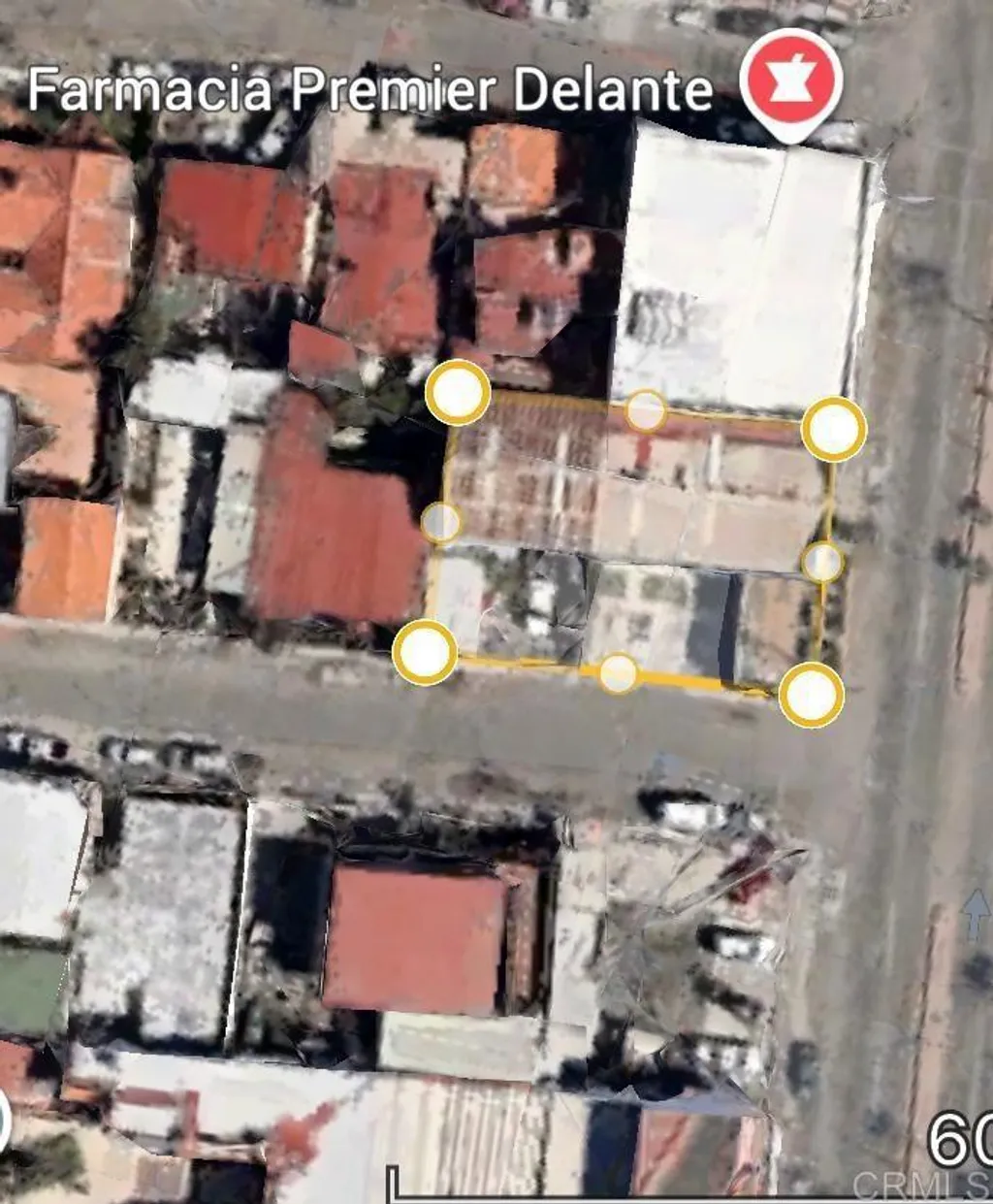Click the left edge midpoint handle
The height and width of the screenshot is (1204, 993).
point(441,521)
